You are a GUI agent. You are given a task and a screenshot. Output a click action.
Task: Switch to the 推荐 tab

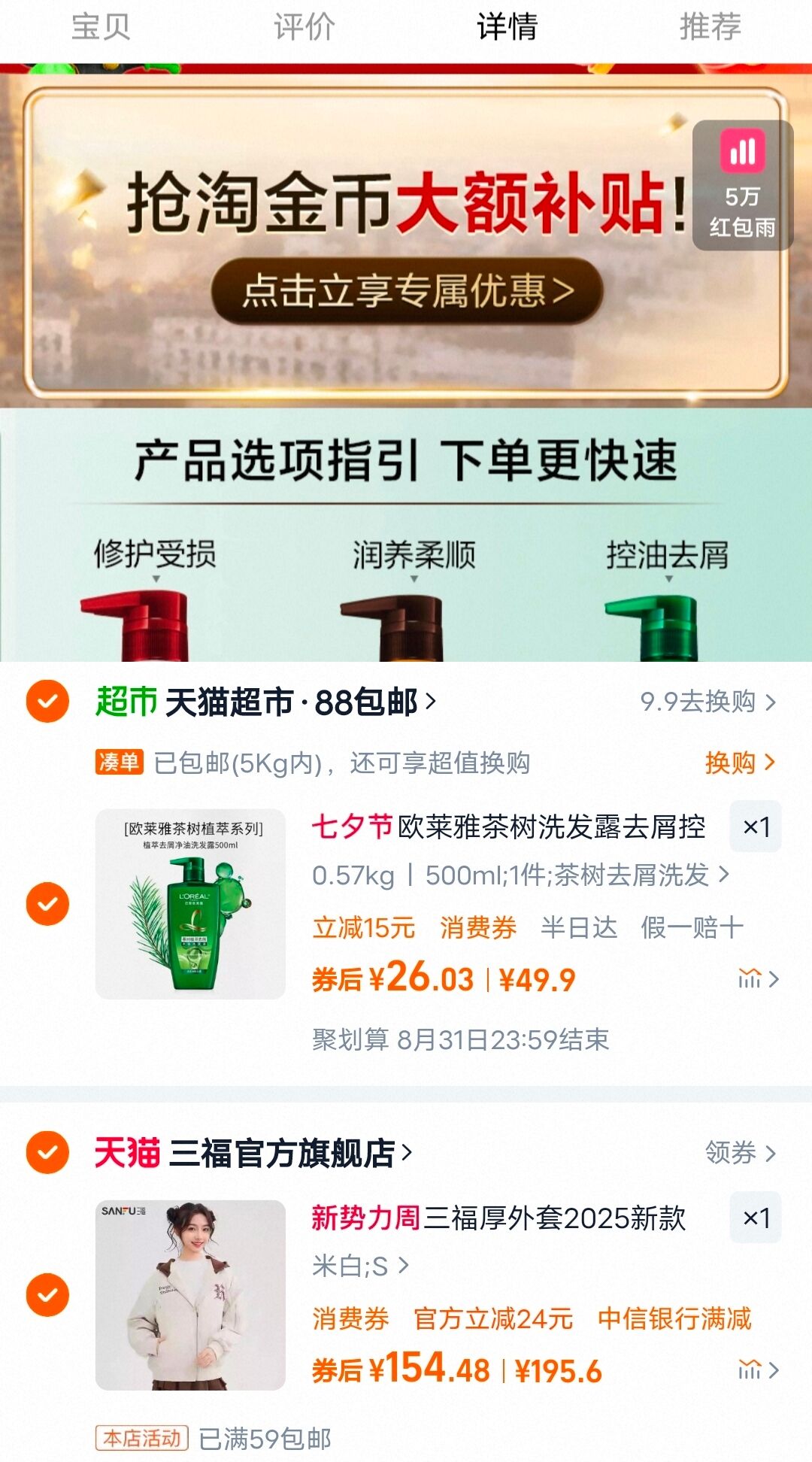710,28
